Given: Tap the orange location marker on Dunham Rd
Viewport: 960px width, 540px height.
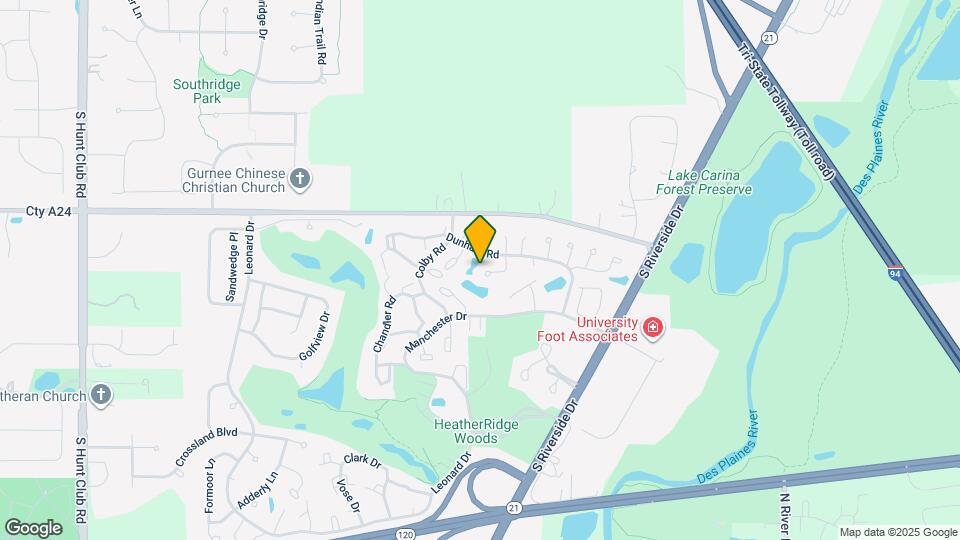Looking at the screenshot, I should (481, 239).
